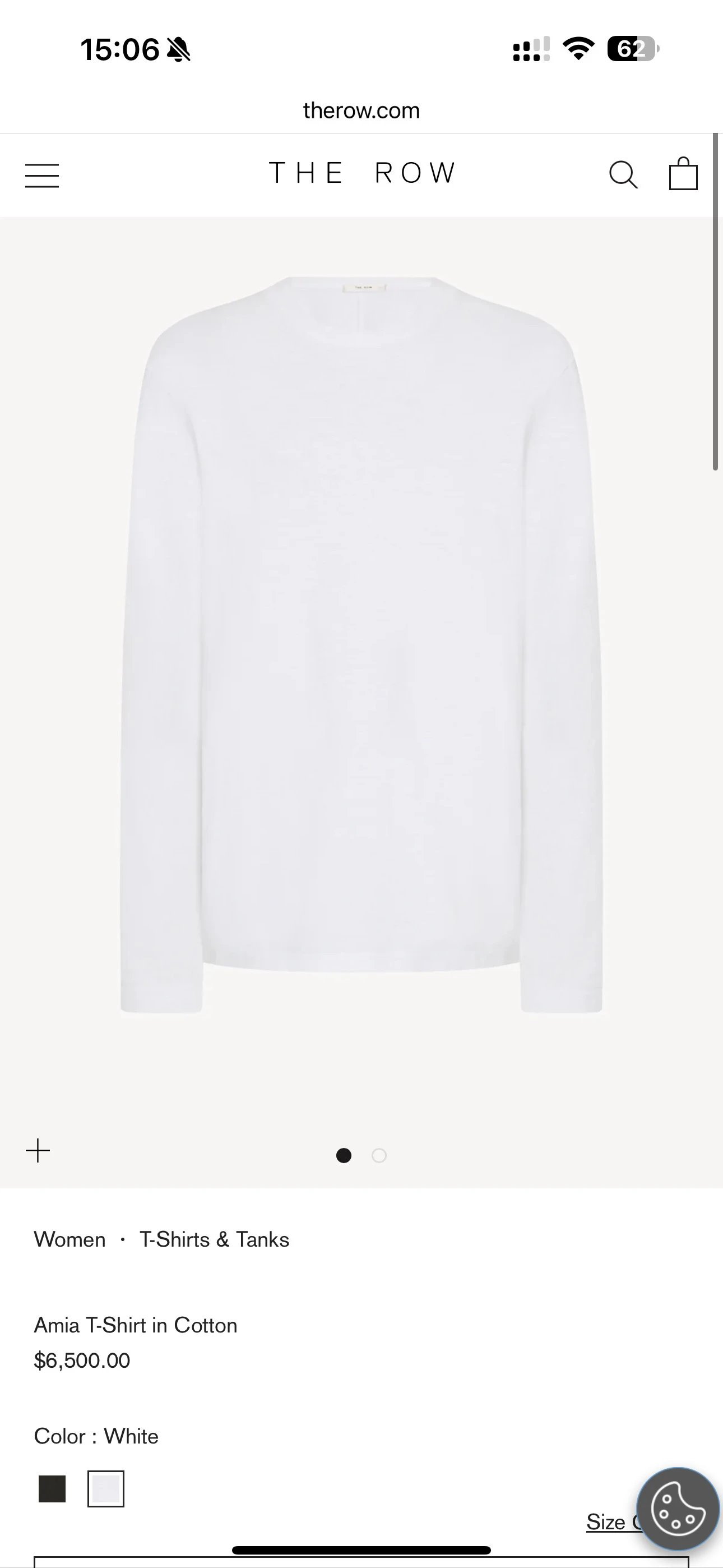The width and height of the screenshot is (723, 1568).
Task: Open T-Shirts & Tanks category
Action: 214,1239
